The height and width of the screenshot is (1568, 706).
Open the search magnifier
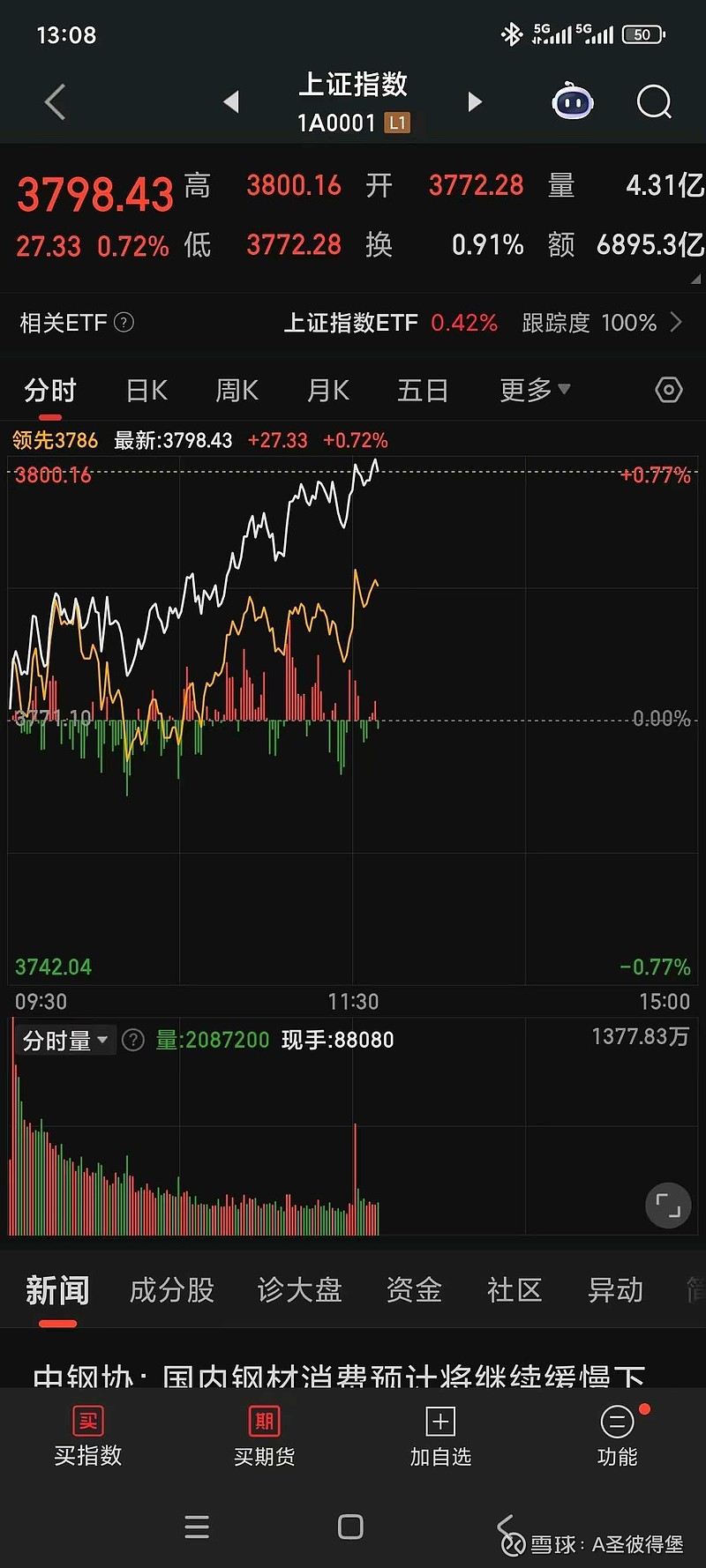[654, 102]
